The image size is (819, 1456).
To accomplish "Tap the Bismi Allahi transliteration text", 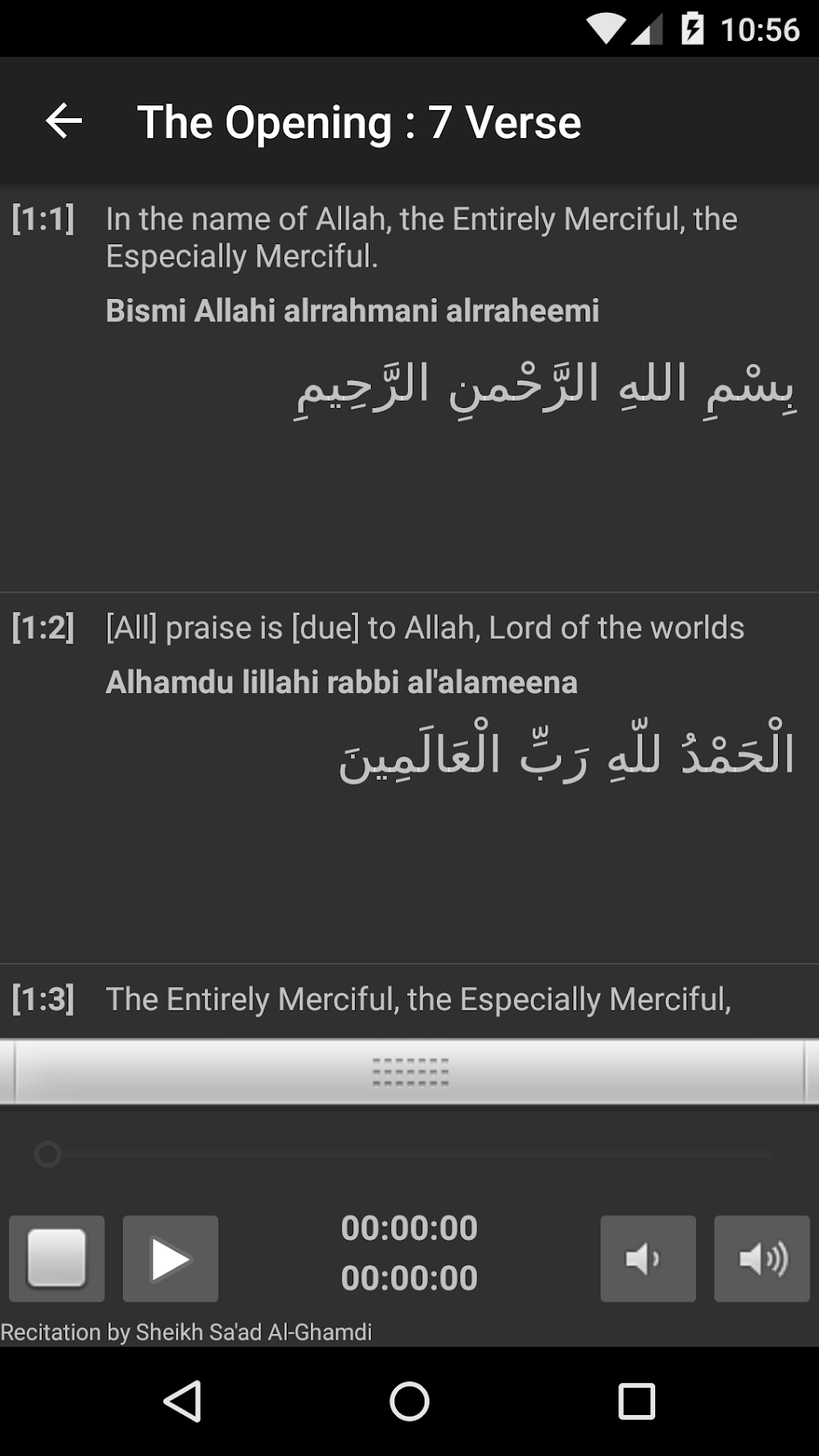I will (353, 310).
